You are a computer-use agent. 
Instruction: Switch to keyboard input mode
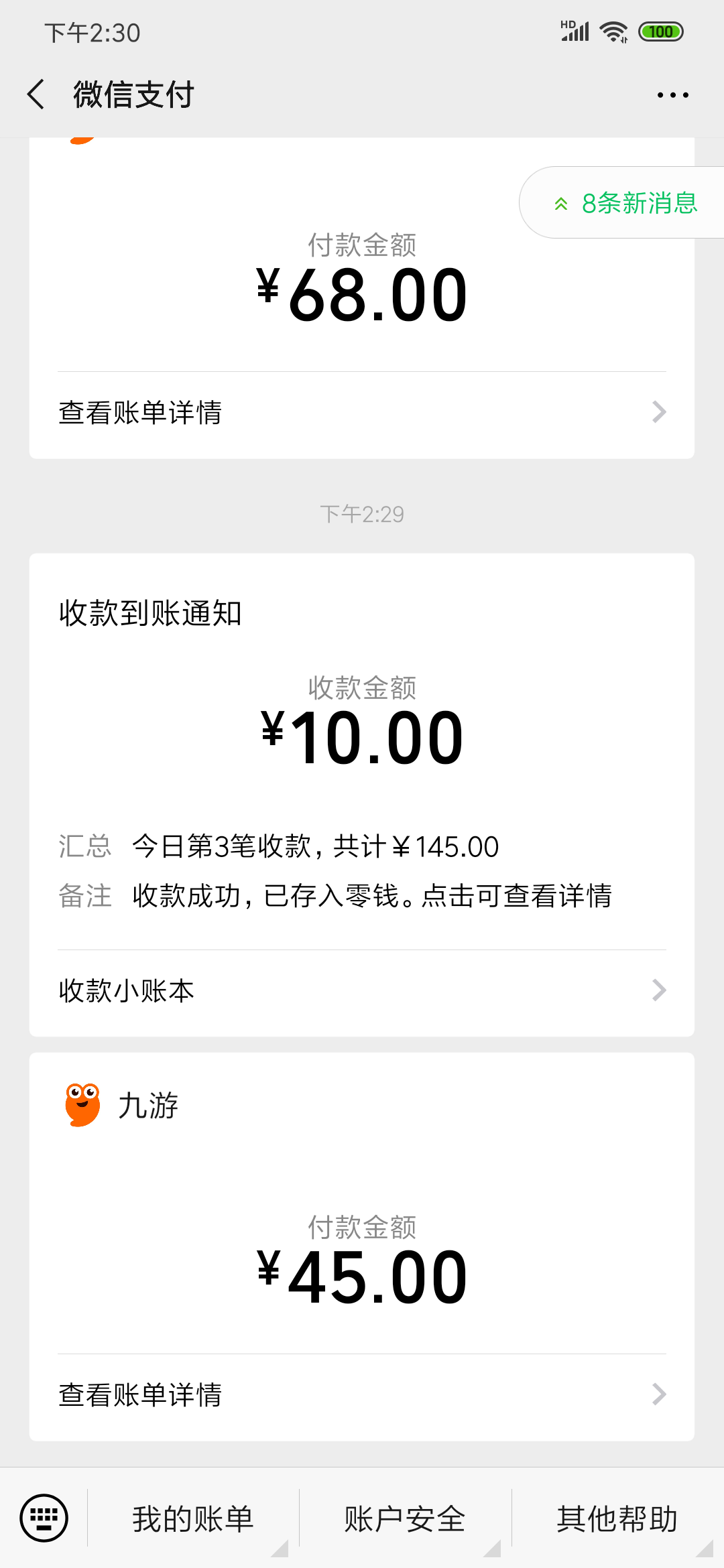coord(44,1518)
